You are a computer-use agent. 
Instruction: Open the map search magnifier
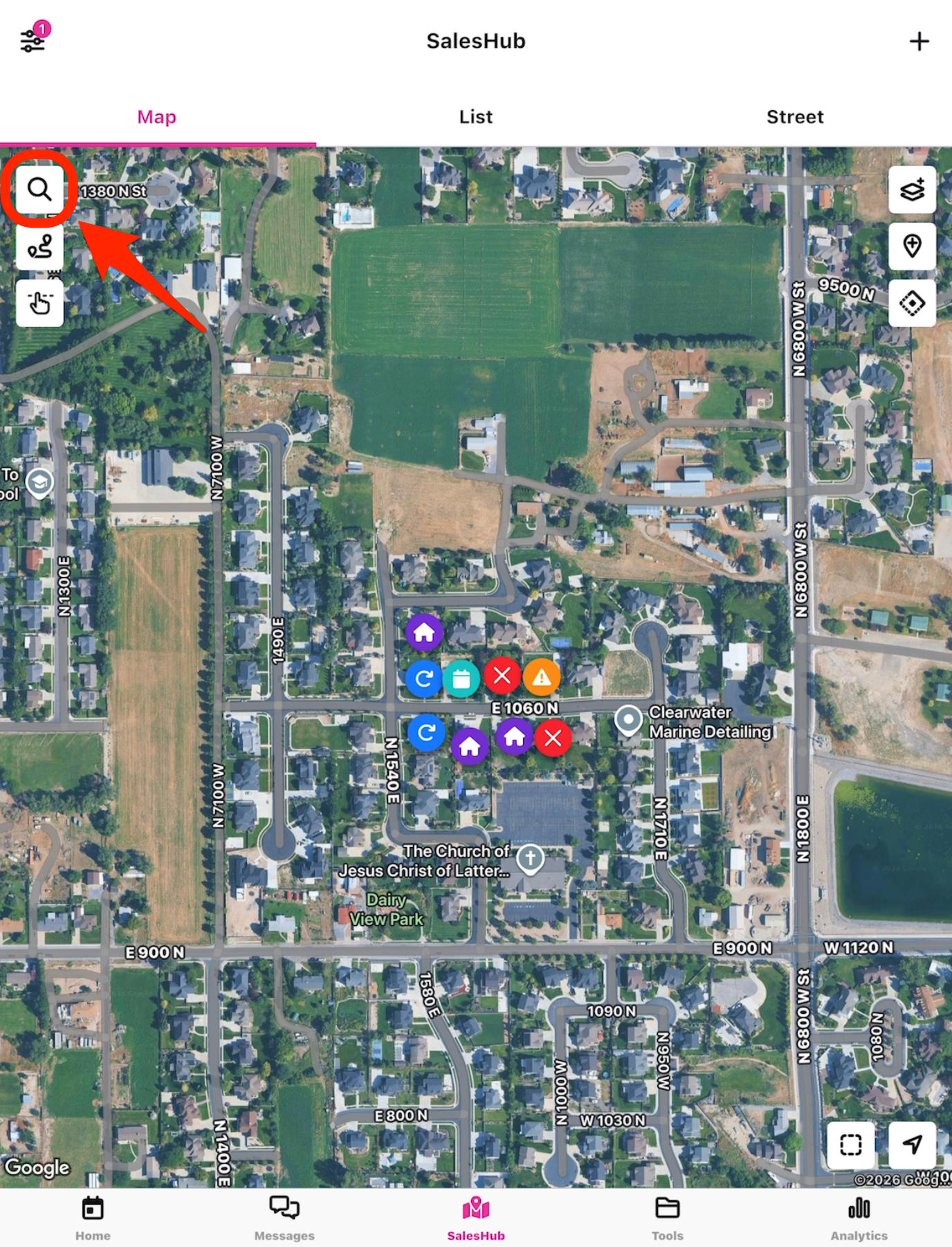pyautogui.click(x=39, y=189)
